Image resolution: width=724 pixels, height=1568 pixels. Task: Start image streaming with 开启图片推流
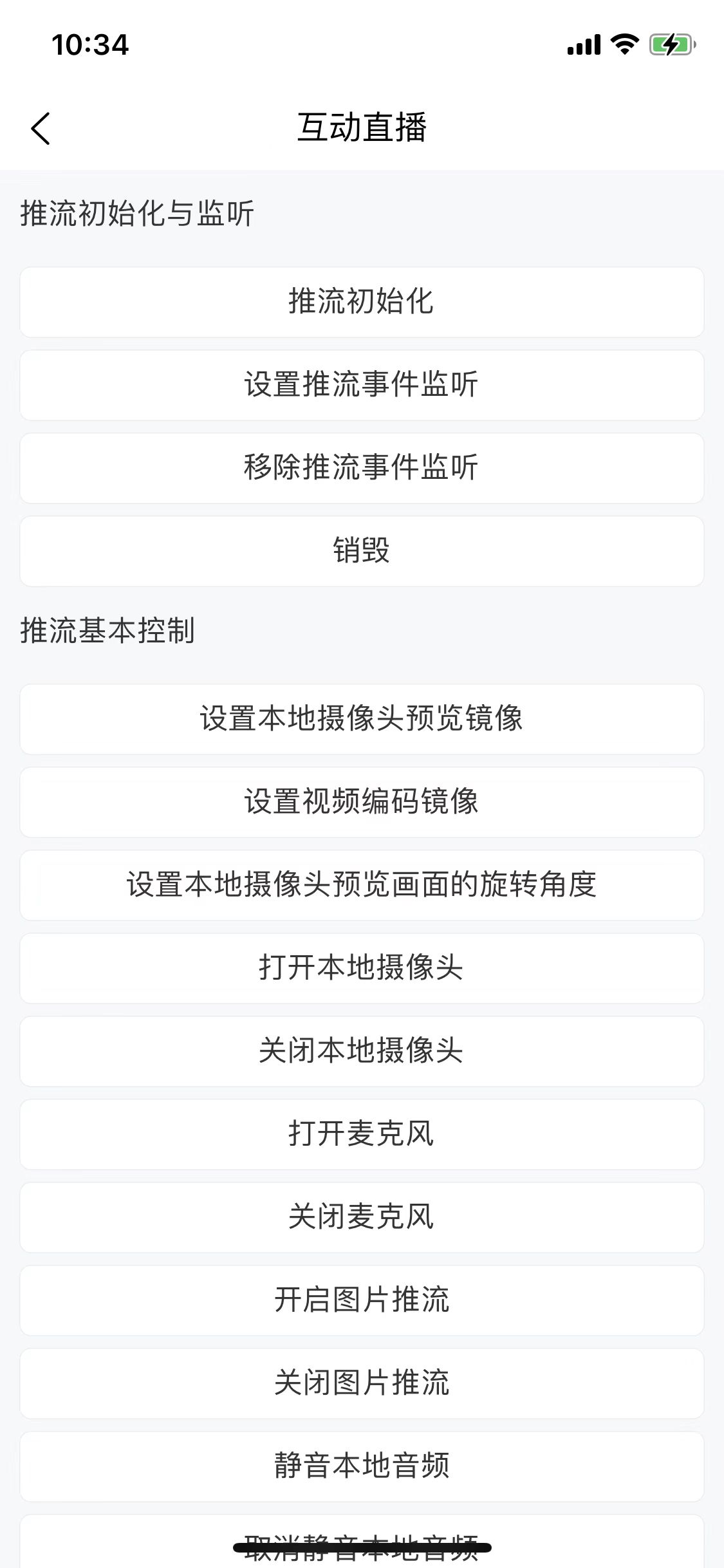362,1300
